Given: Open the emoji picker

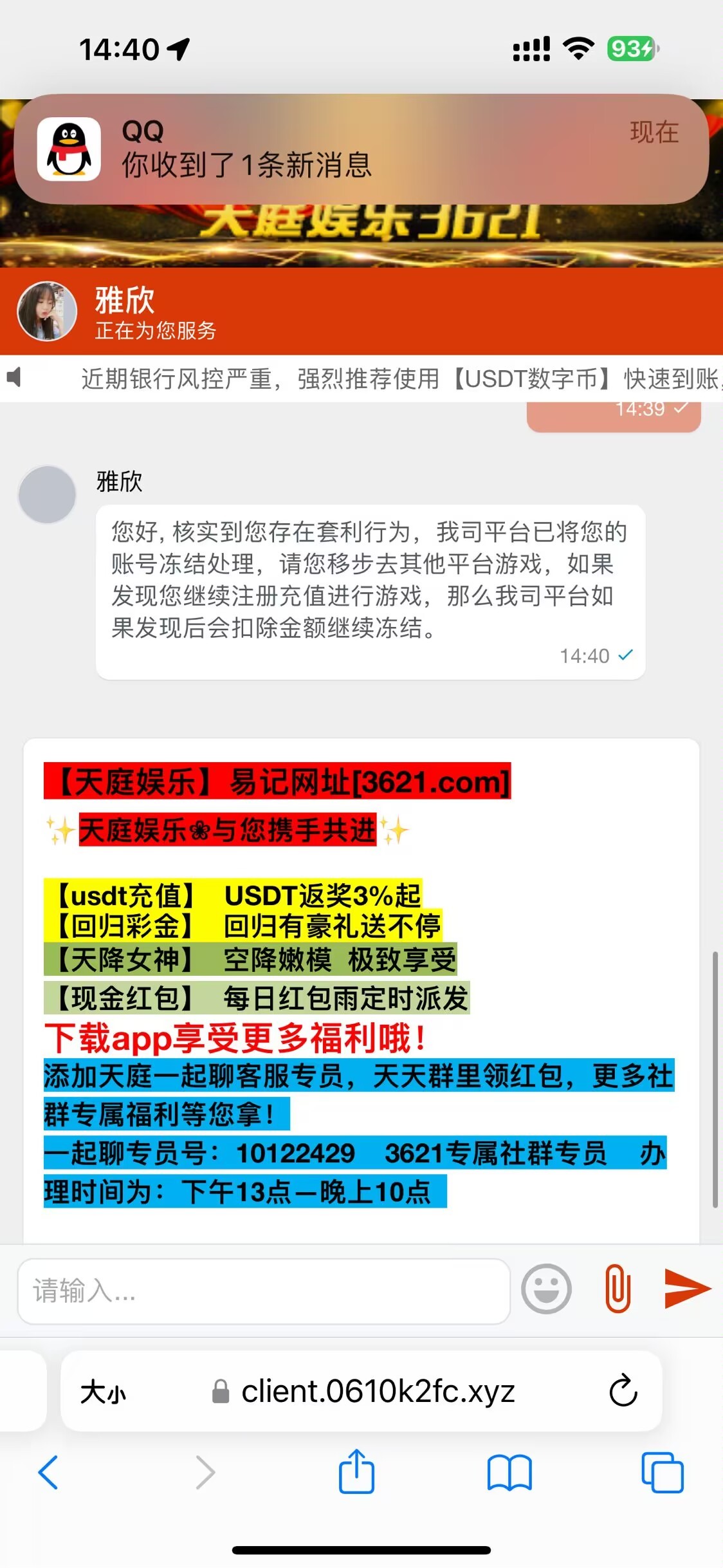Looking at the screenshot, I should click(546, 1289).
